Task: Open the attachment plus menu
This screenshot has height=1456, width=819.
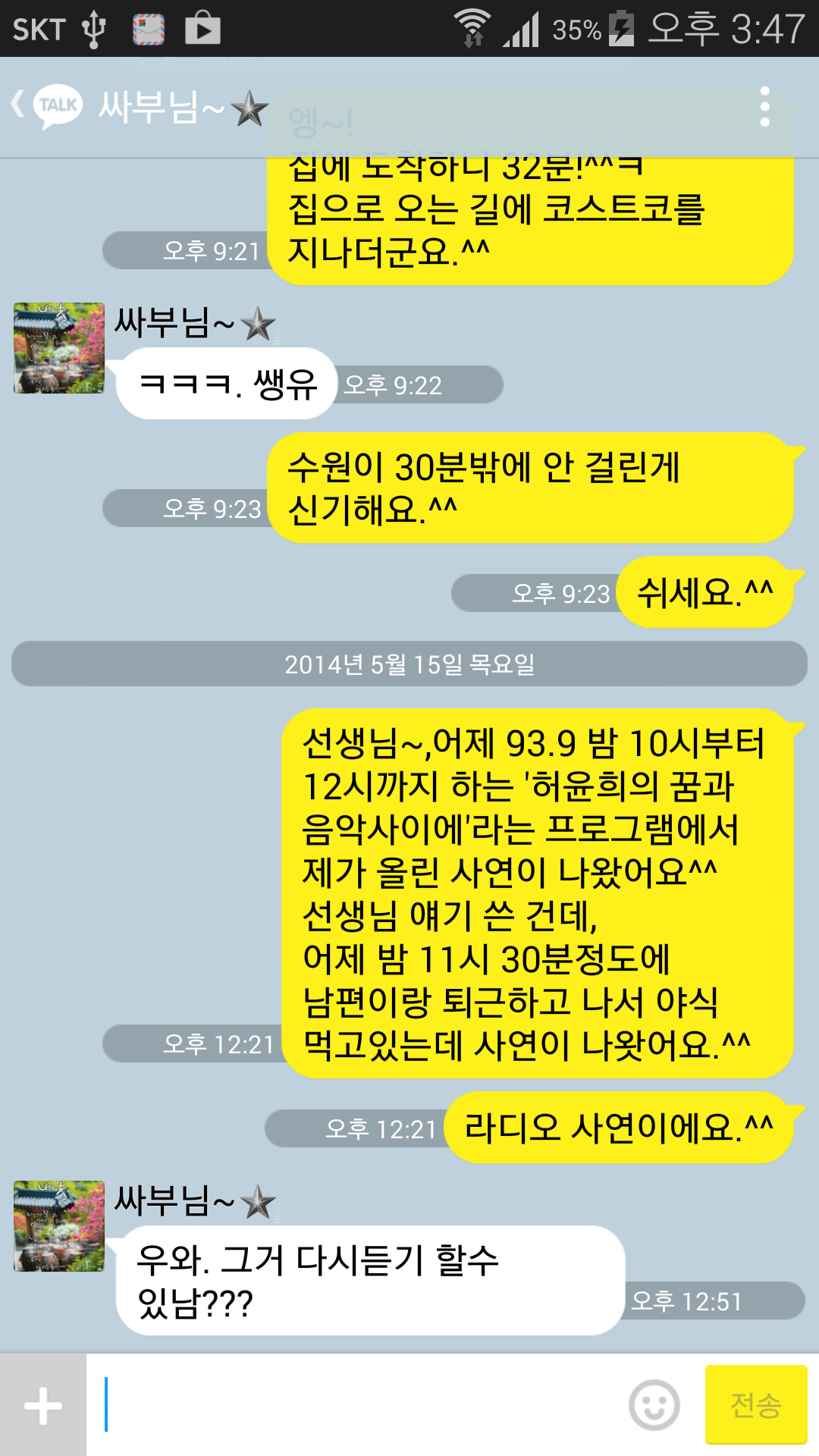Action: [x=43, y=1405]
